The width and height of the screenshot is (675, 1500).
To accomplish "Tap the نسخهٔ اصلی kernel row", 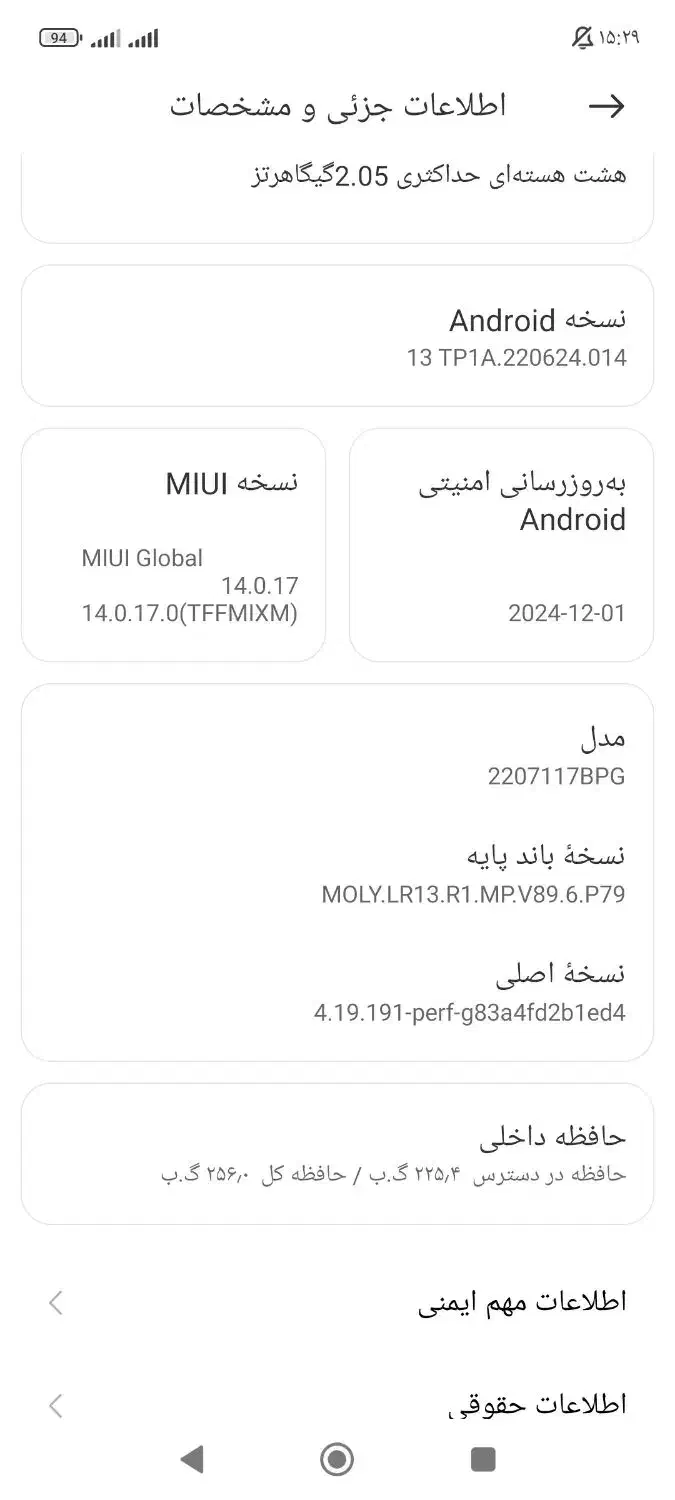I will pyautogui.click(x=337, y=992).
